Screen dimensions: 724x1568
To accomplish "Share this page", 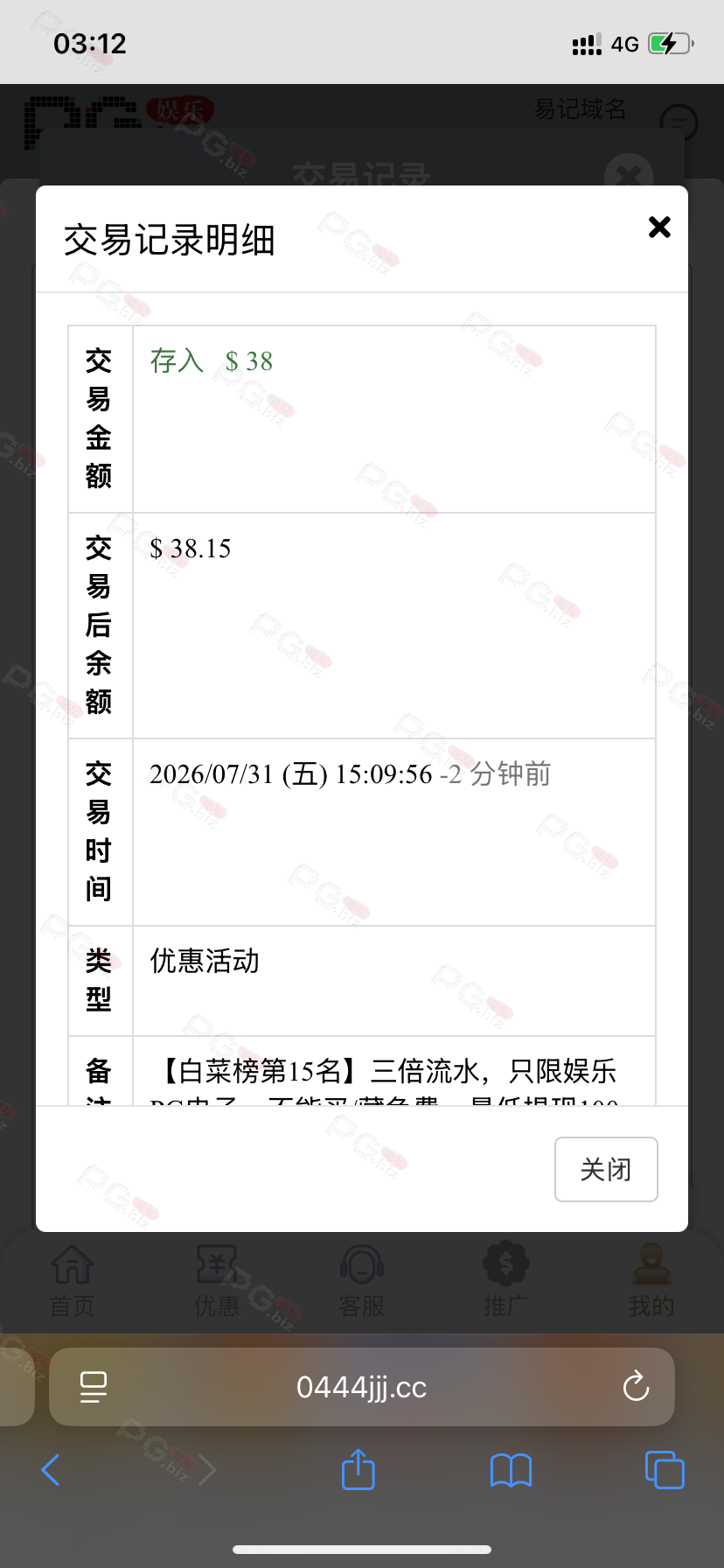I will [x=359, y=1469].
